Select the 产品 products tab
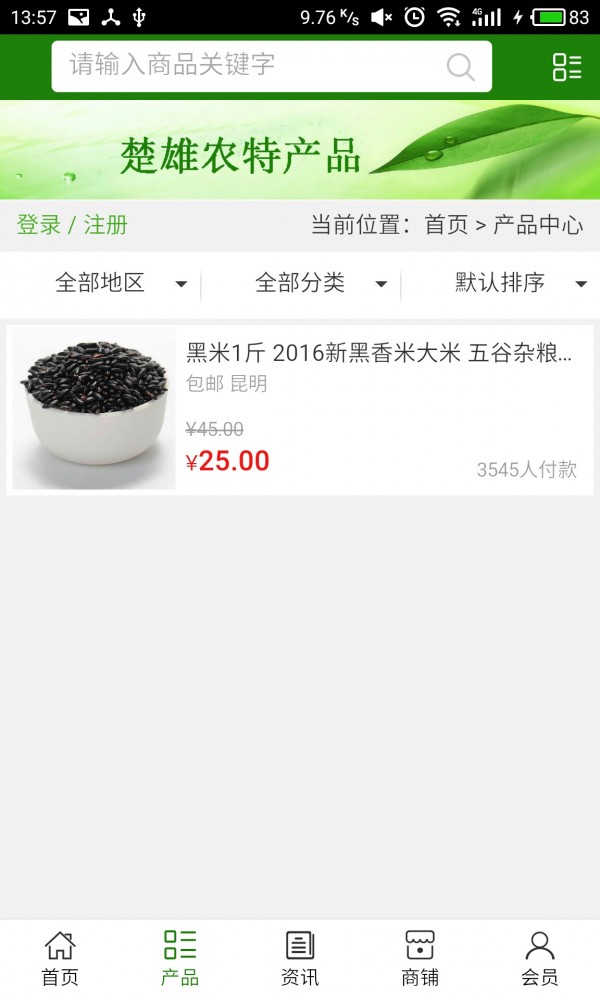 tap(180, 958)
